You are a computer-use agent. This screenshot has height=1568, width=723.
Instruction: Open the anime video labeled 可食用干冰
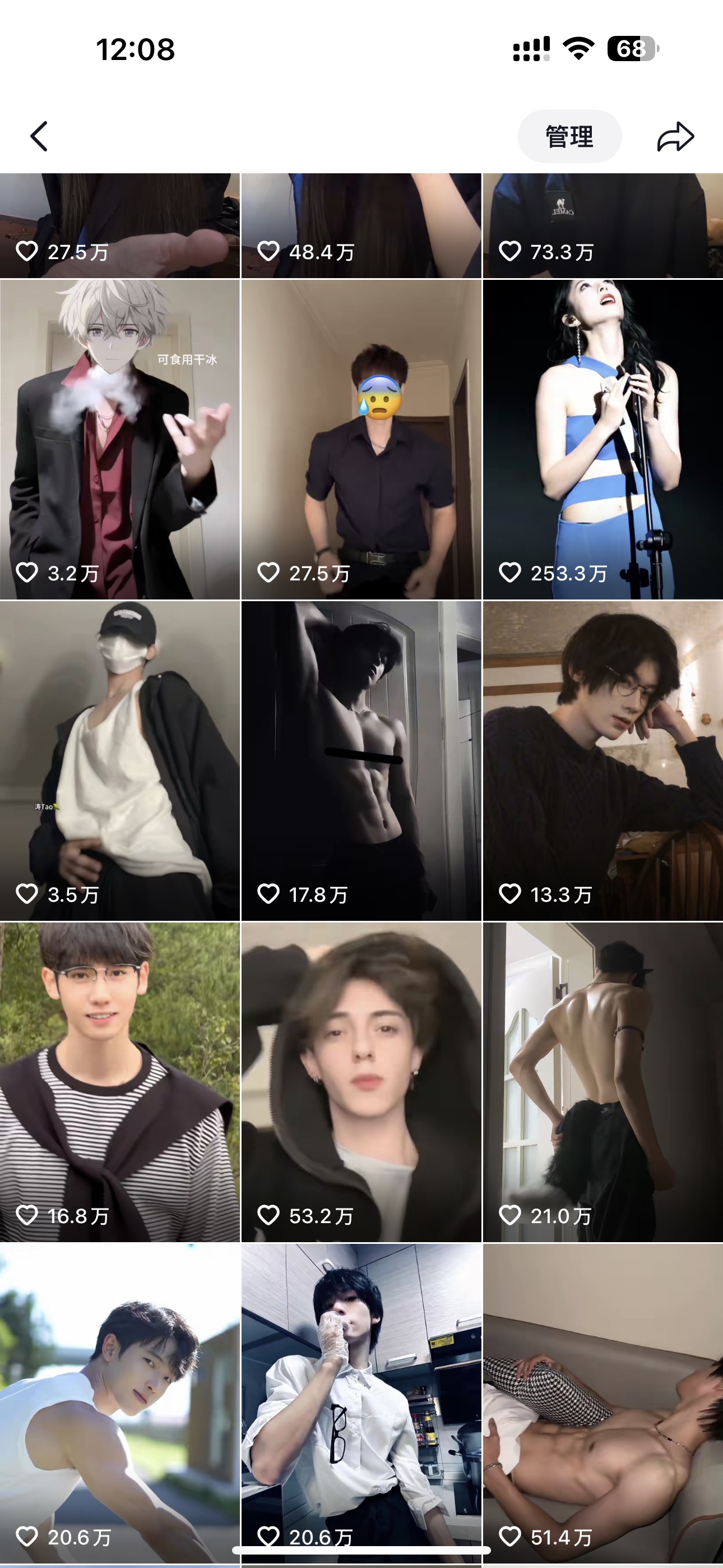[x=119, y=440]
